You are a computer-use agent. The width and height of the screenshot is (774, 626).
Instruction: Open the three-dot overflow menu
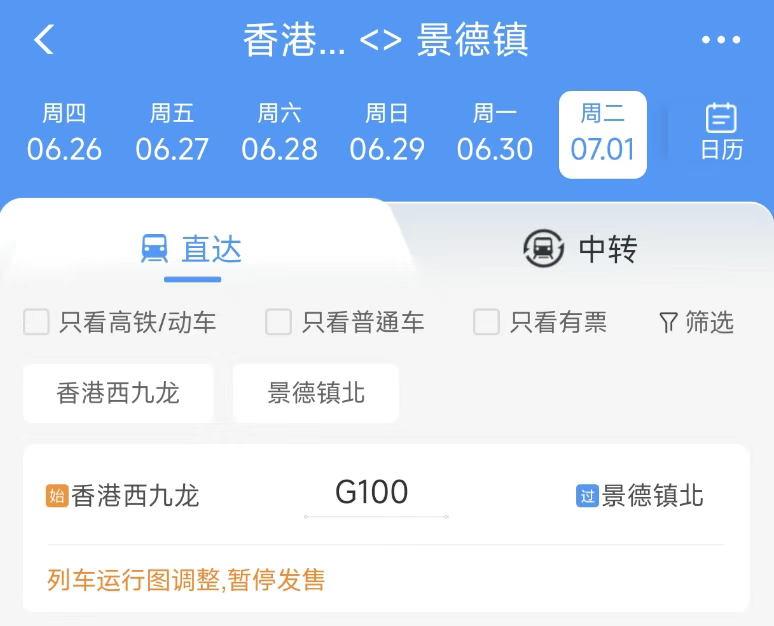click(721, 40)
